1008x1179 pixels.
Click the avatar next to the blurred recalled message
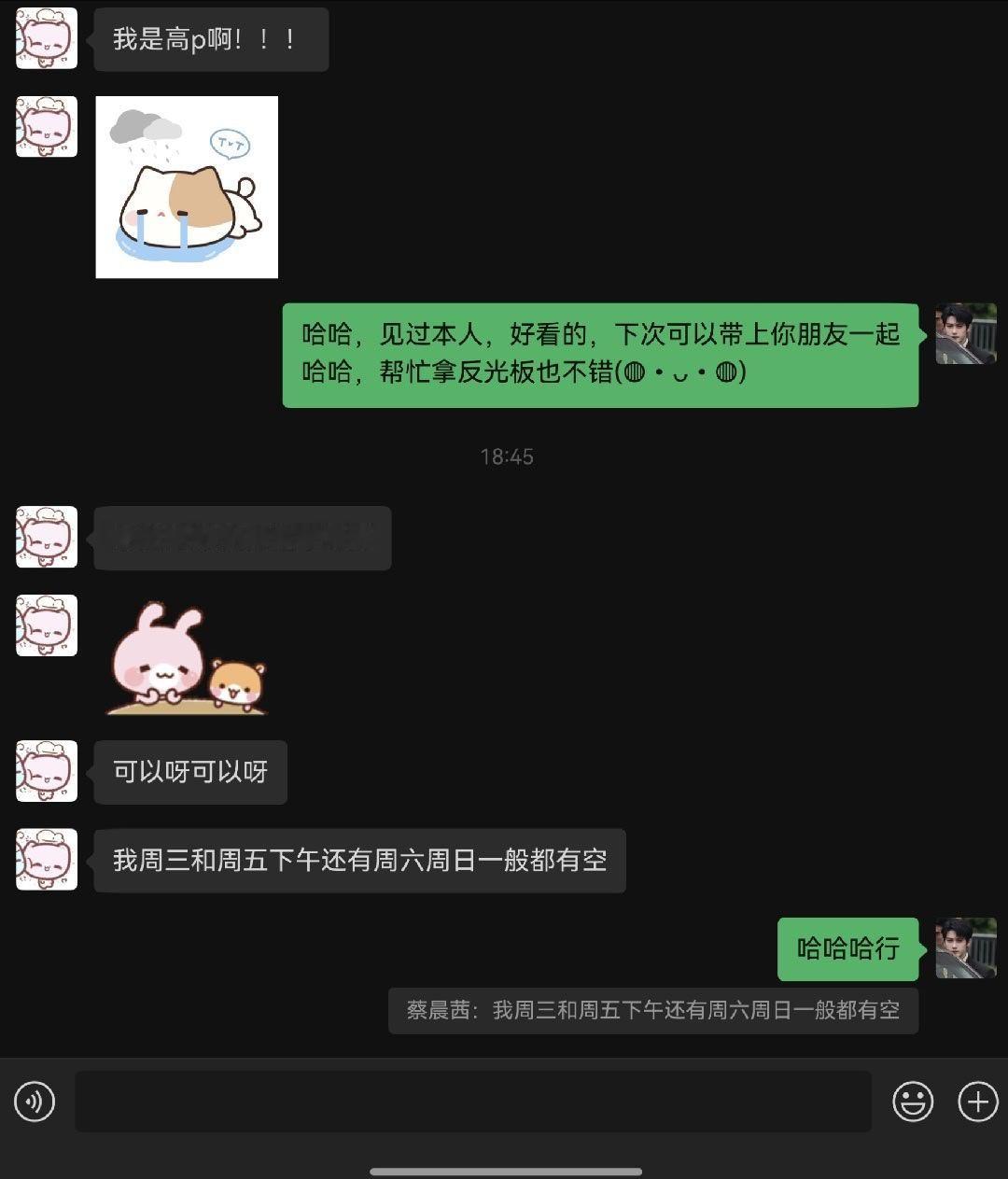click(46, 537)
